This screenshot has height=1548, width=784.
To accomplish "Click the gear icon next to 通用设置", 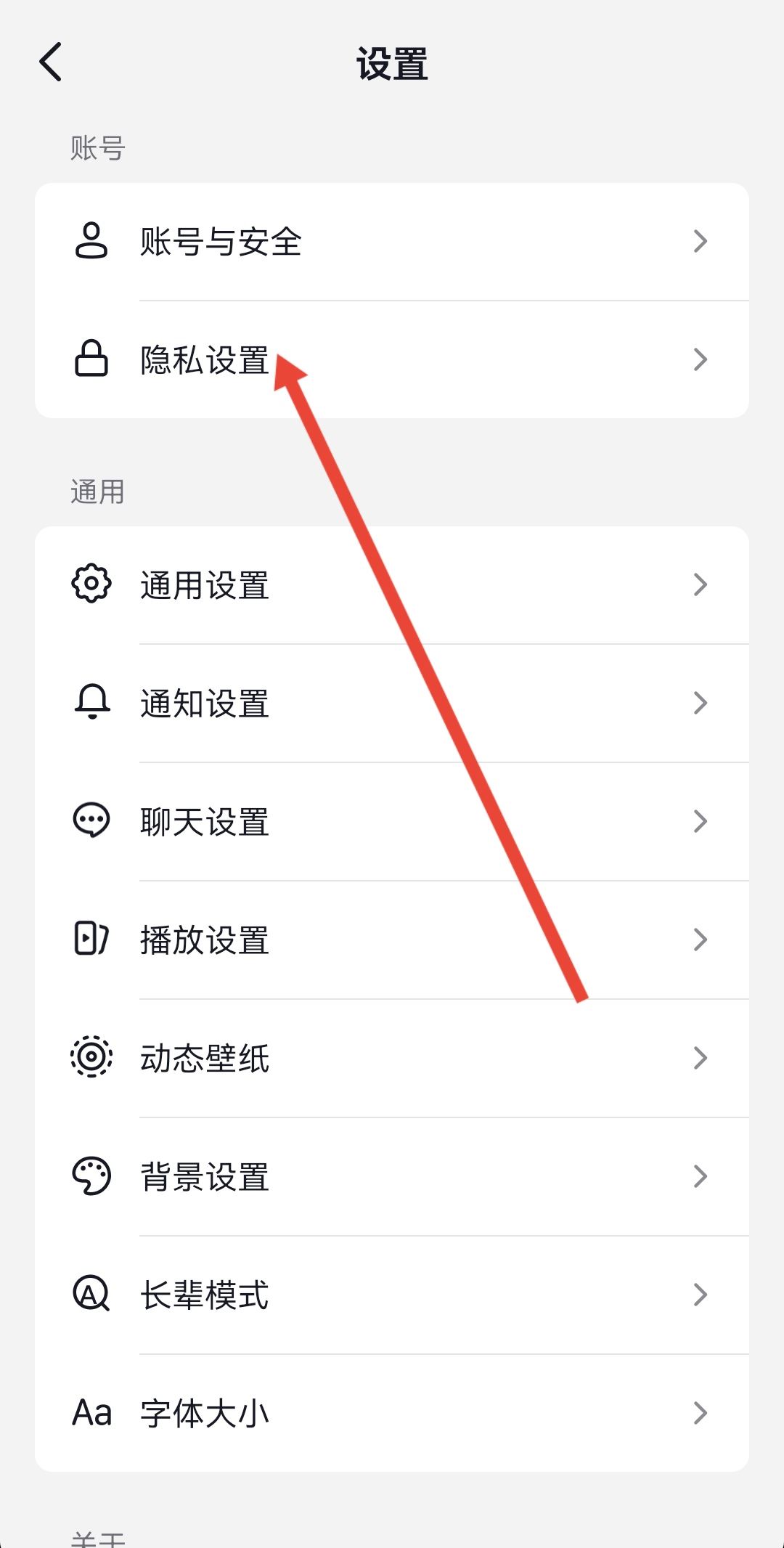I will pyautogui.click(x=91, y=584).
